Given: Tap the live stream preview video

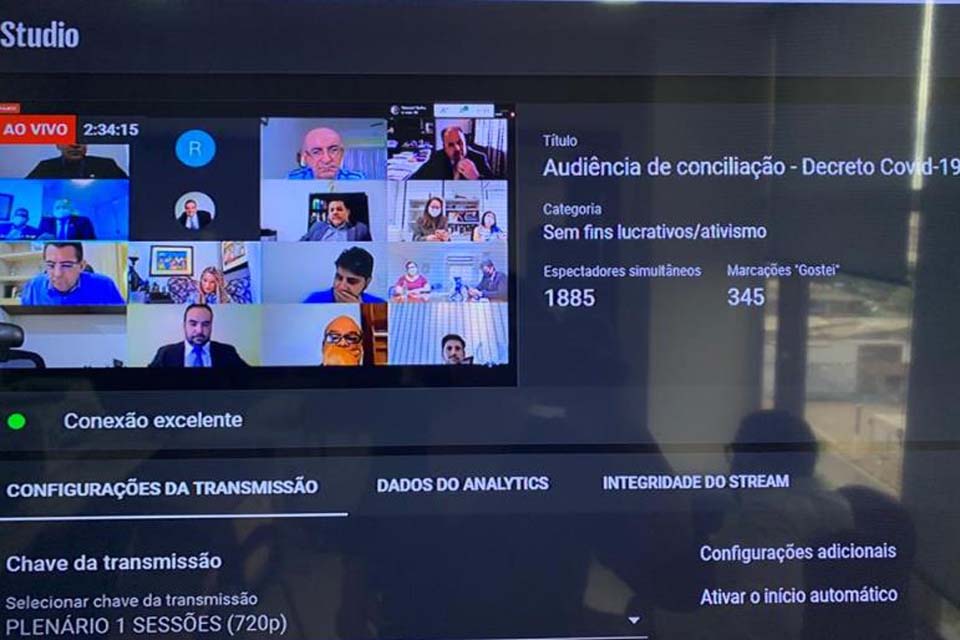Looking at the screenshot, I should coord(256,242).
